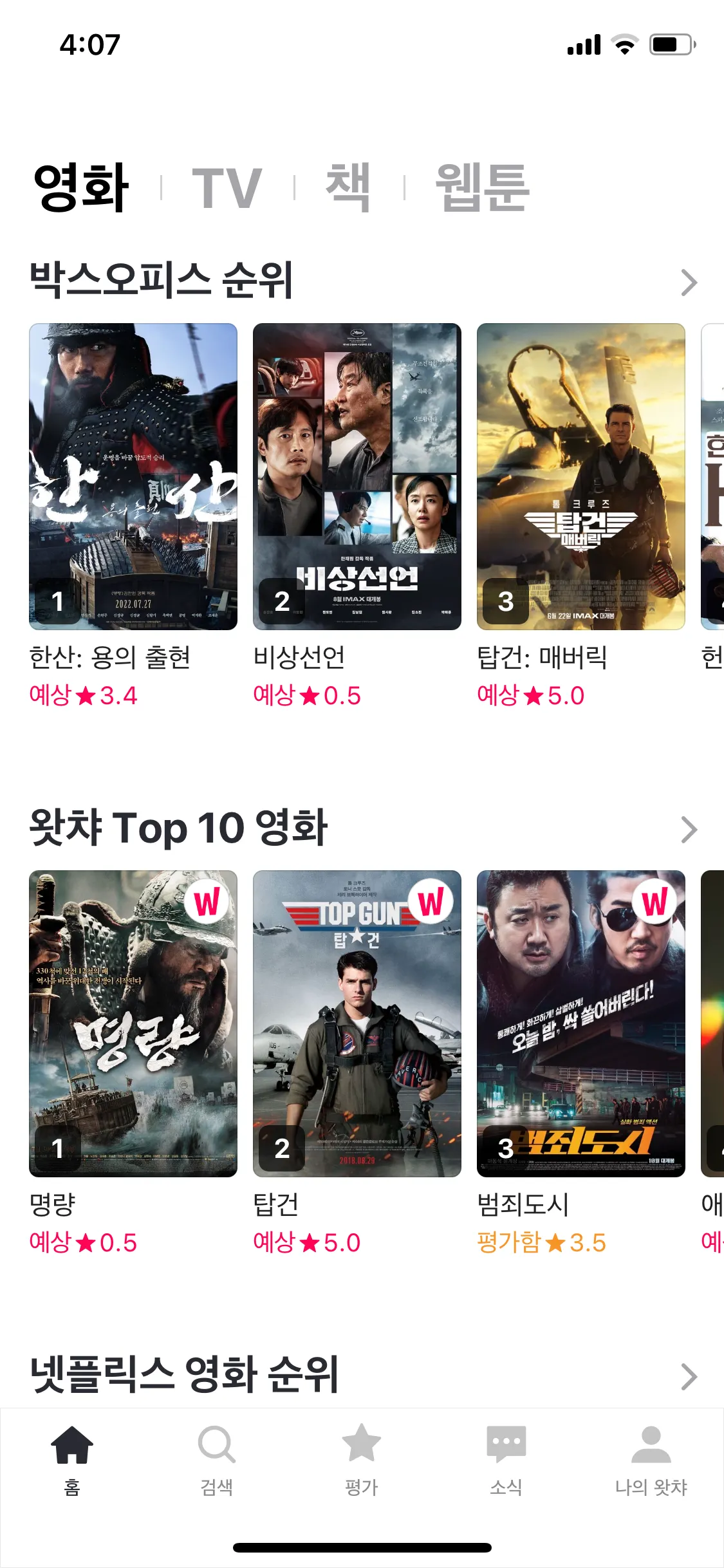The image size is (724, 1568).
Task: Open the 소식 tab
Action: tap(506, 1460)
